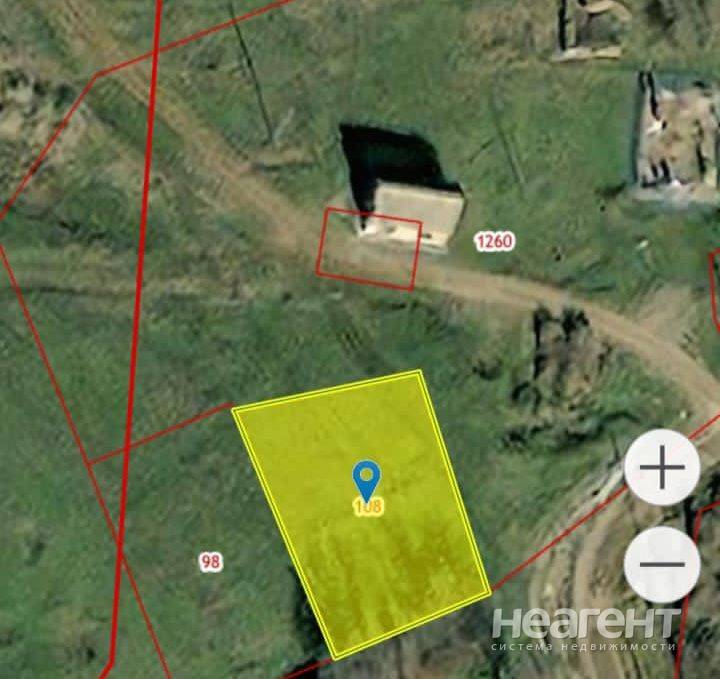Tap the blue location pin on the yellow parcel
Screen dimensions: 720x679
pos(367,478)
